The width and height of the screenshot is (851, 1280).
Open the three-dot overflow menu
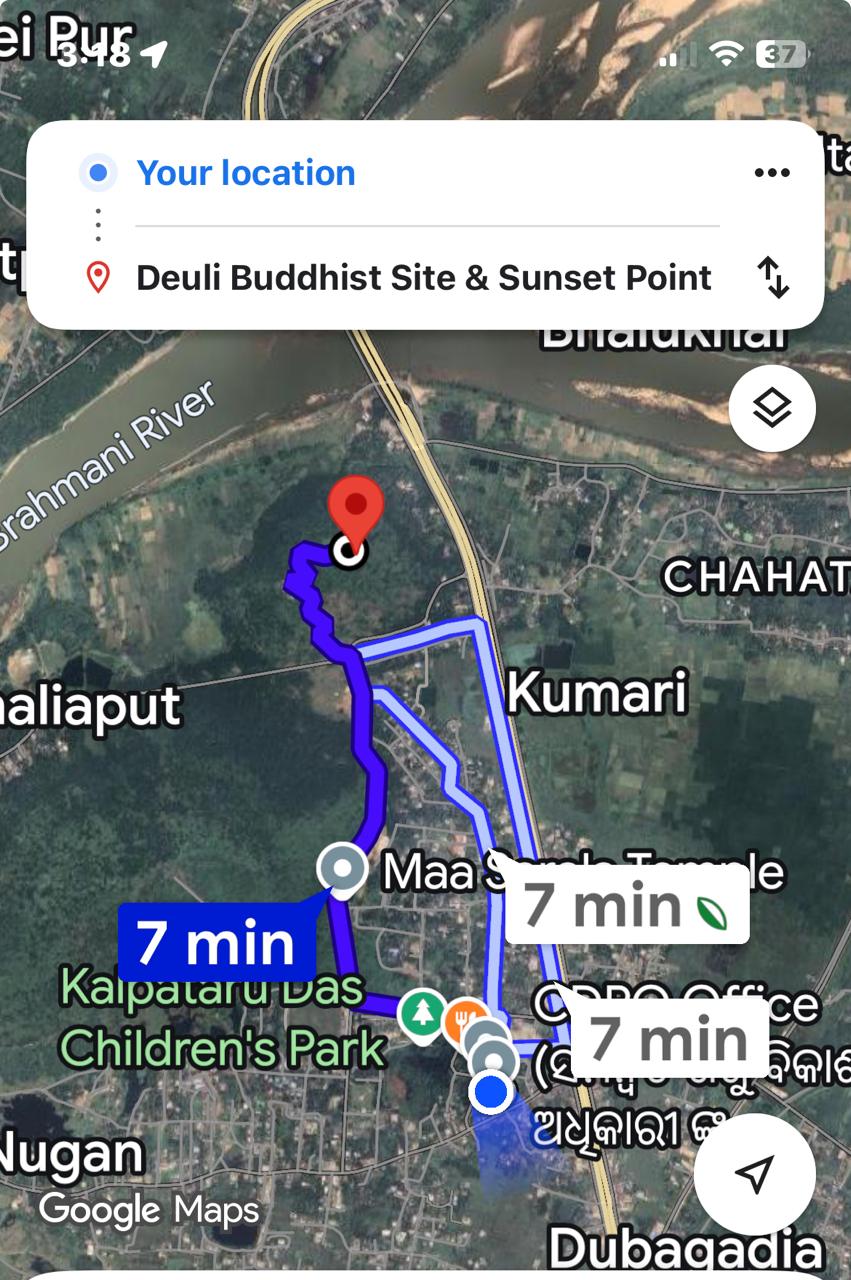click(x=772, y=173)
